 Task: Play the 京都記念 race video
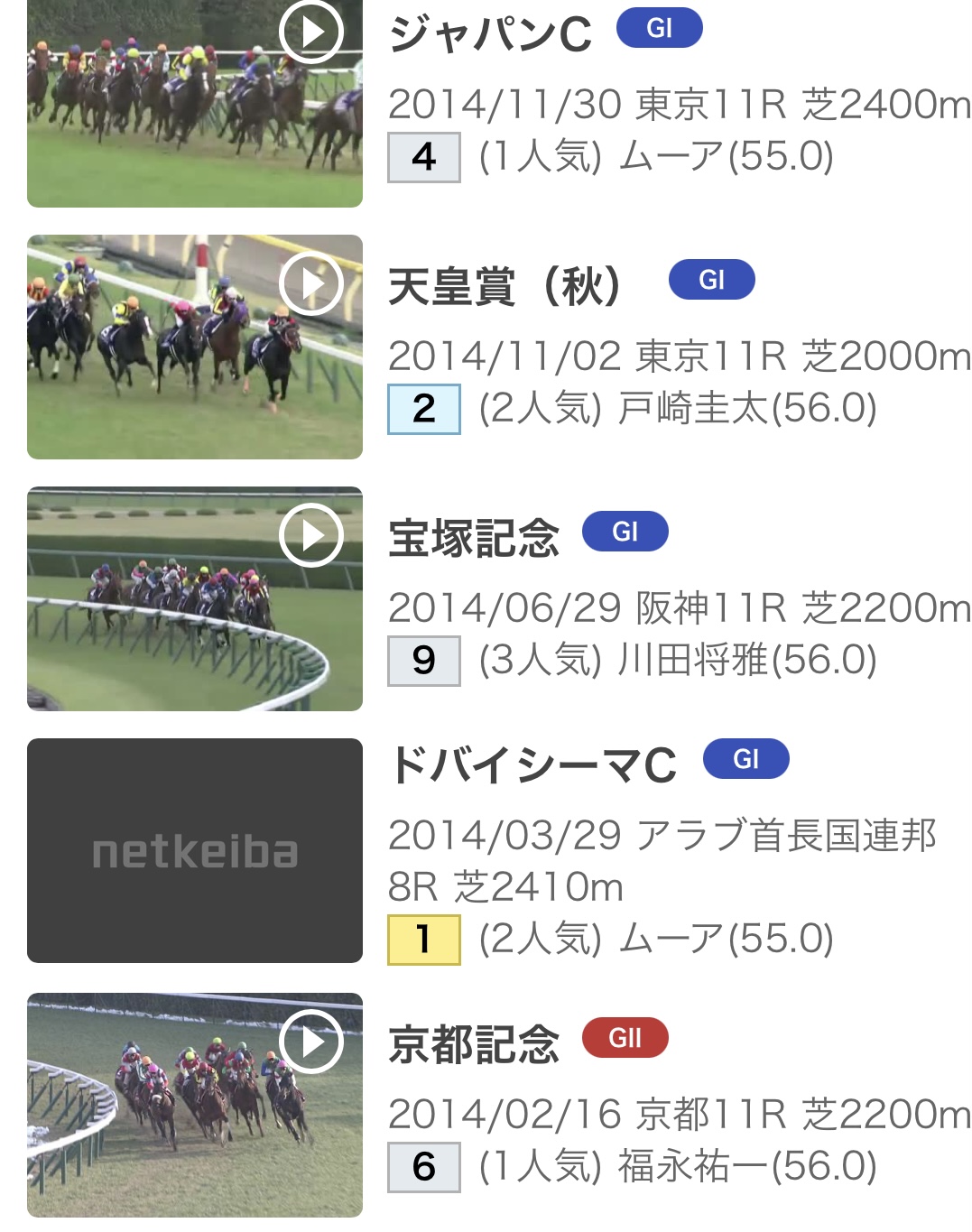click(310, 1042)
